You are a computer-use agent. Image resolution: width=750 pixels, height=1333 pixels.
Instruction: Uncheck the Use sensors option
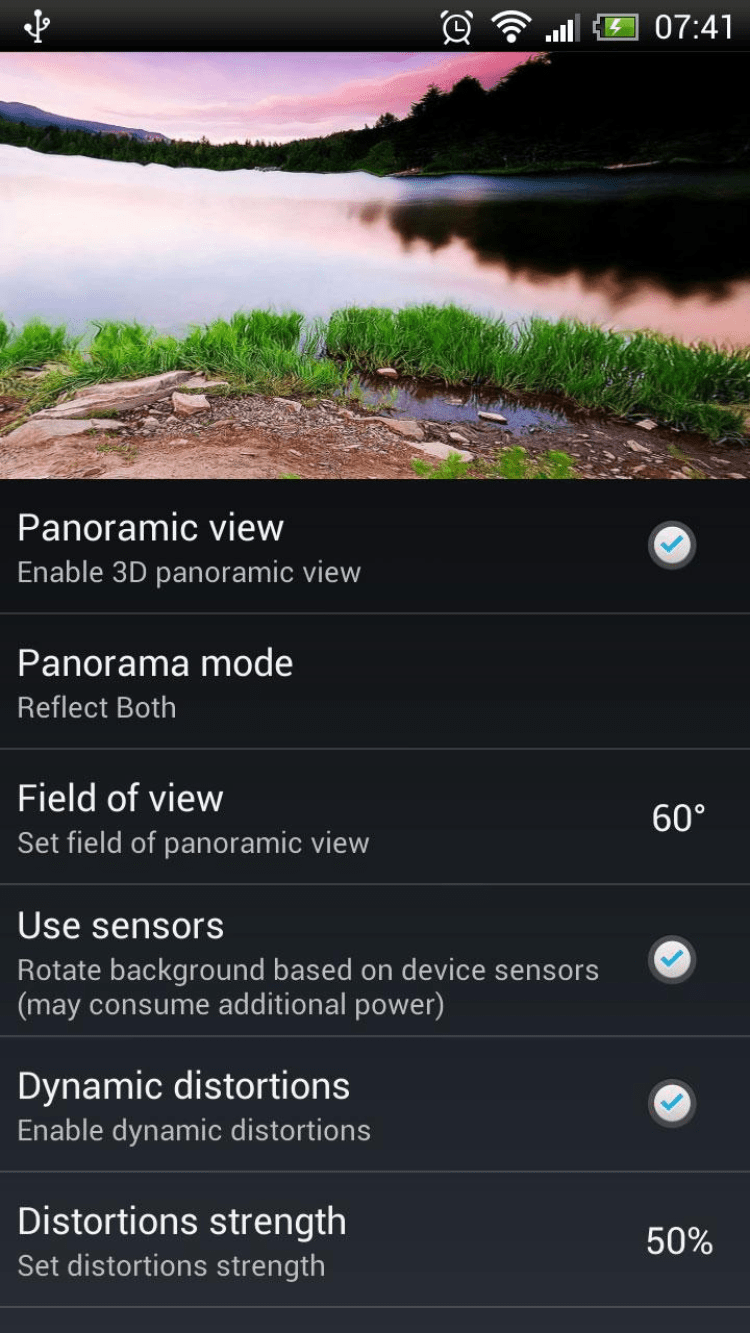click(x=671, y=960)
